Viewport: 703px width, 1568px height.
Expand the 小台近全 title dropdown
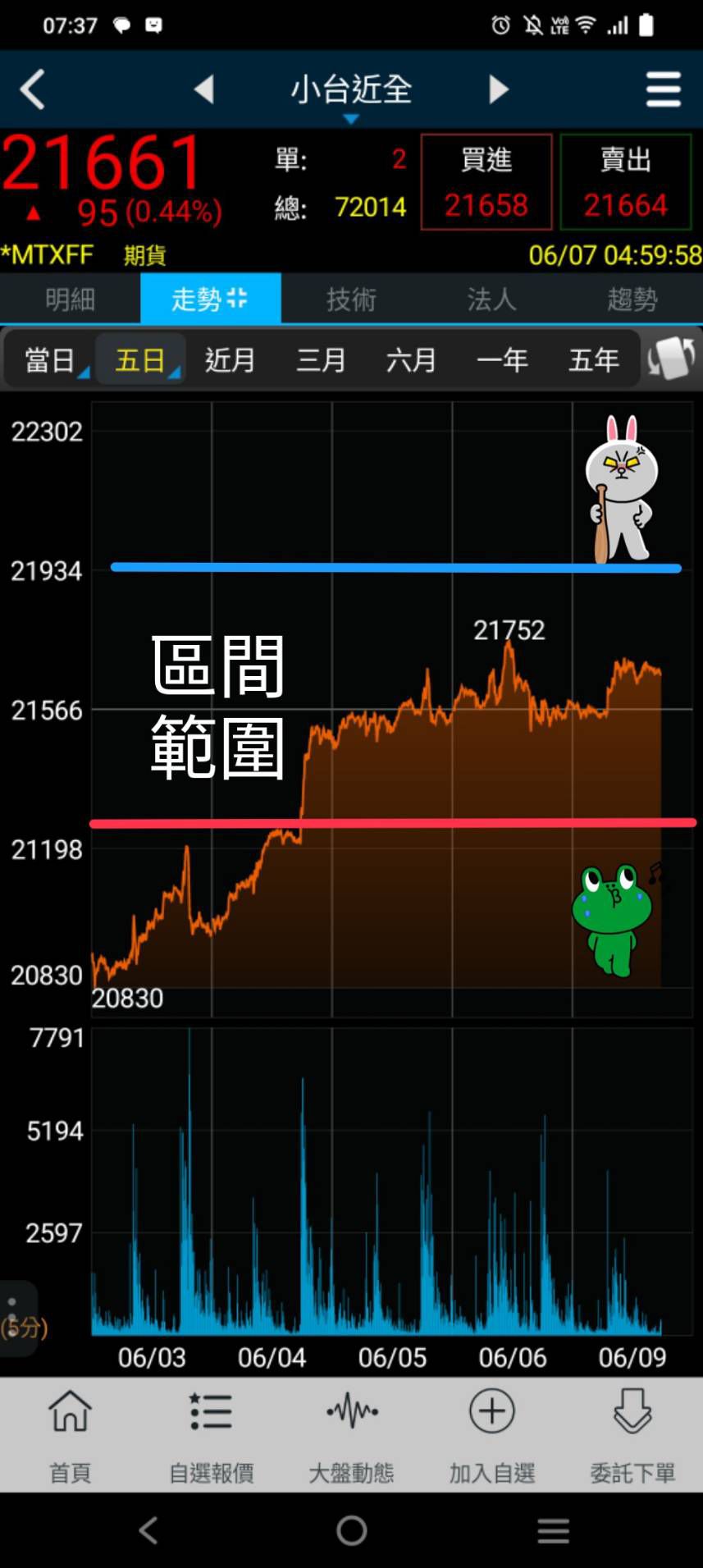pyautogui.click(x=351, y=92)
